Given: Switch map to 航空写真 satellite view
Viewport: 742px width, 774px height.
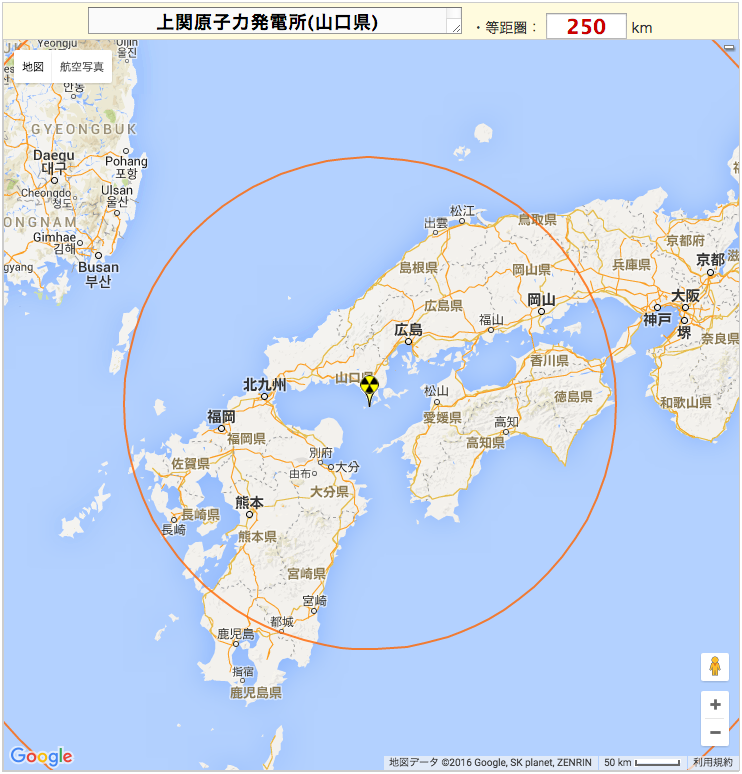Looking at the screenshot, I should 82,66.
